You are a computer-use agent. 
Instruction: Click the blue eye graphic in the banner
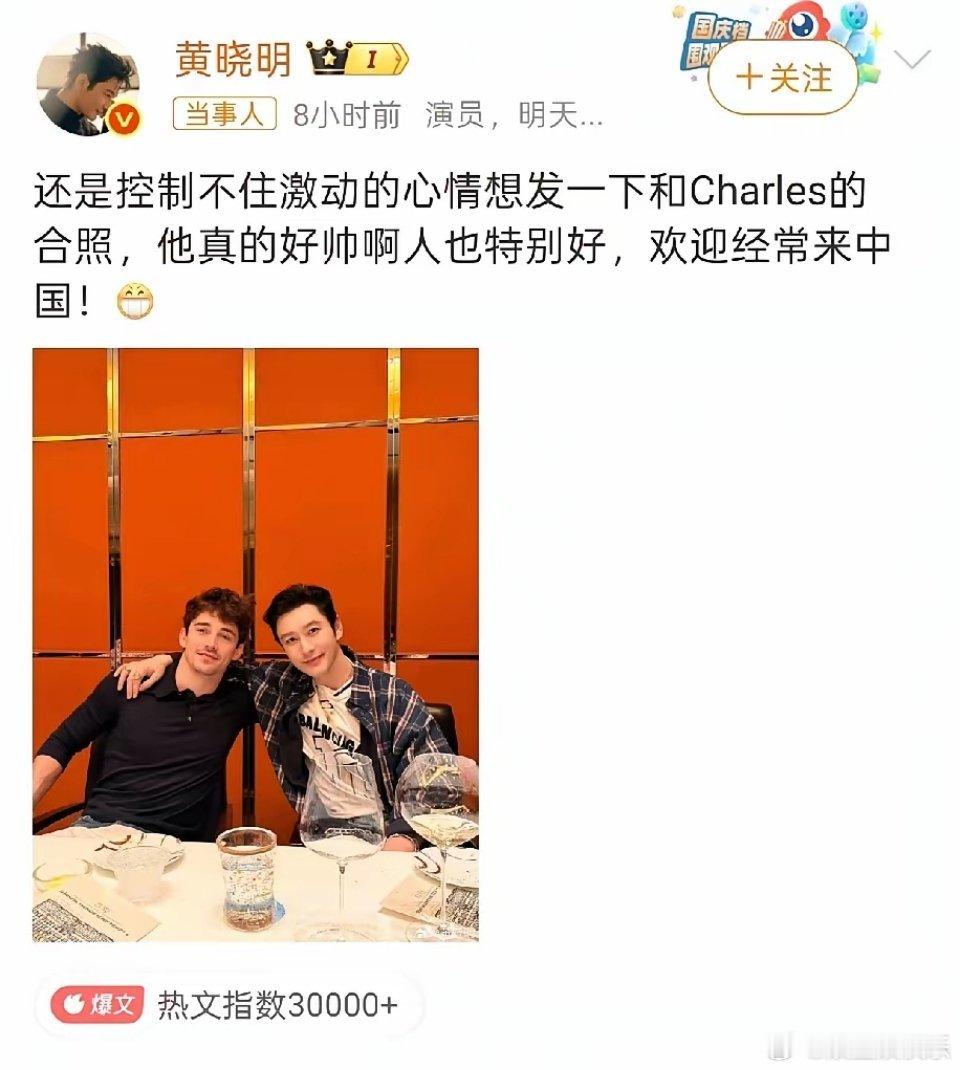point(801,25)
